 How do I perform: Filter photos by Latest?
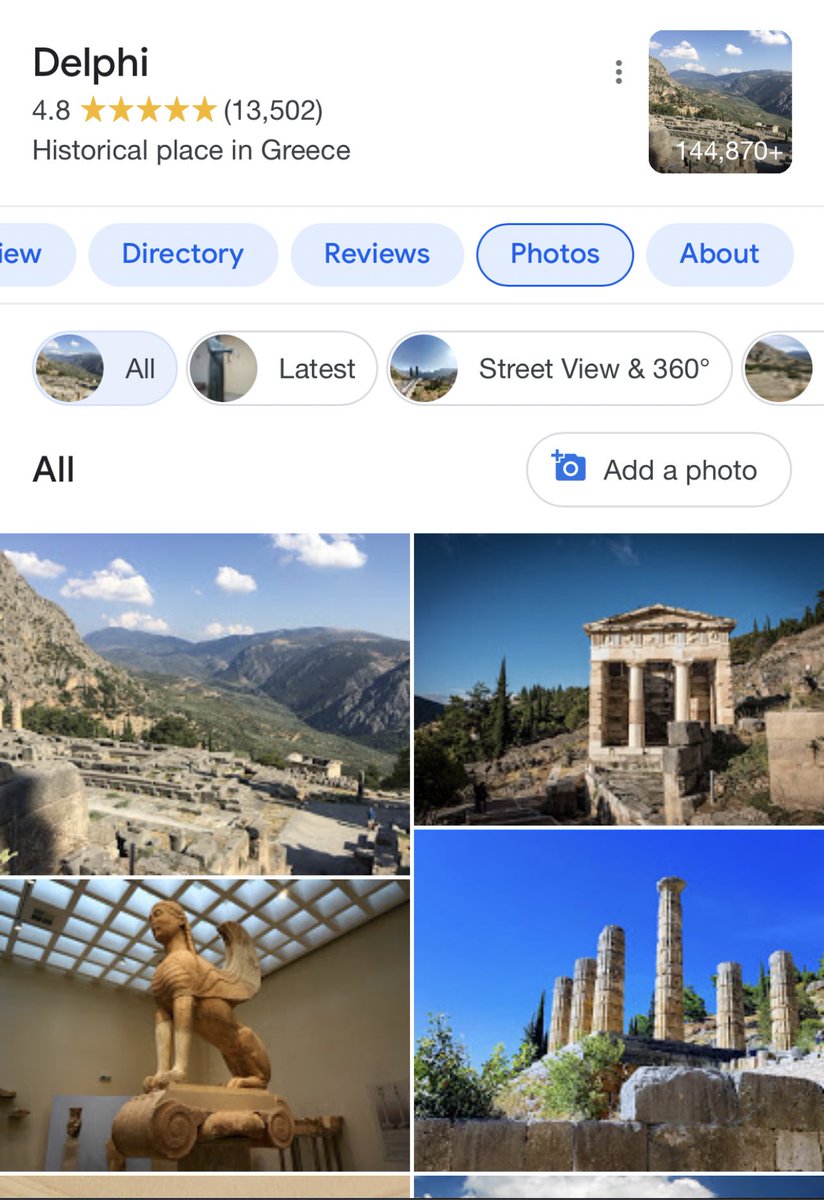tap(282, 369)
